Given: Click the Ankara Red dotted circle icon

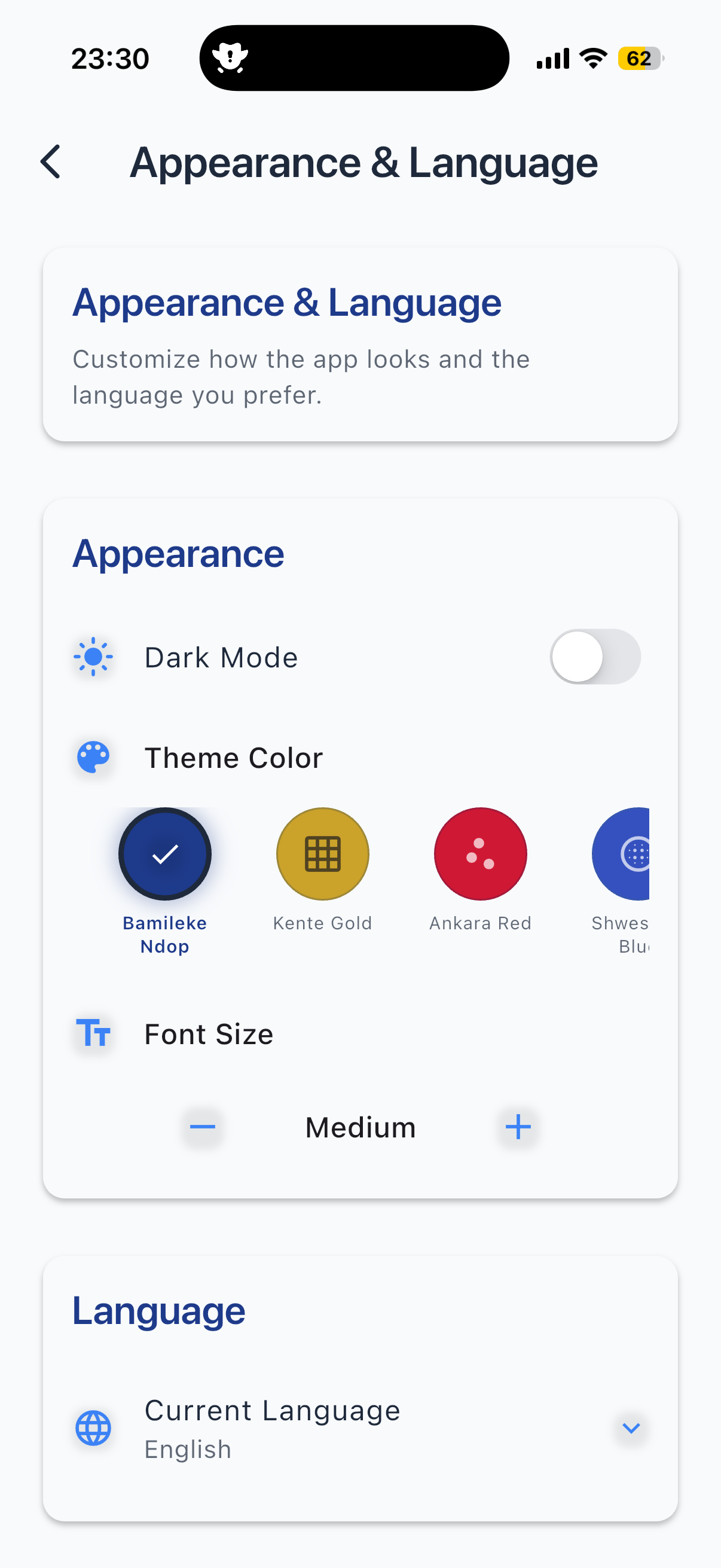Looking at the screenshot, I should pyautogui.click(x=480, y=854).
